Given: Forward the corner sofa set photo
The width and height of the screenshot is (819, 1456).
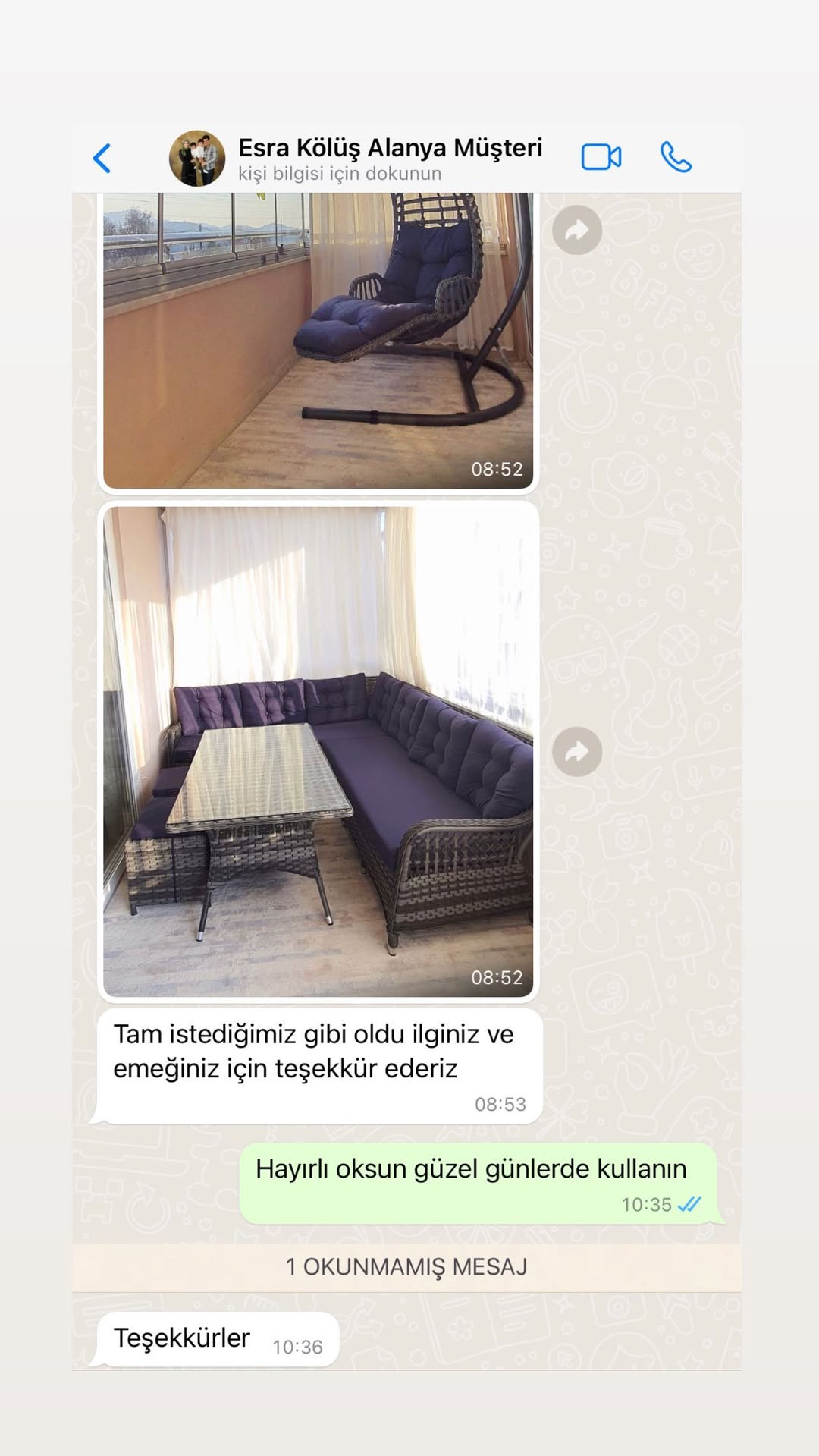Looking at the screenshot, I should click(x=577, y=752).
